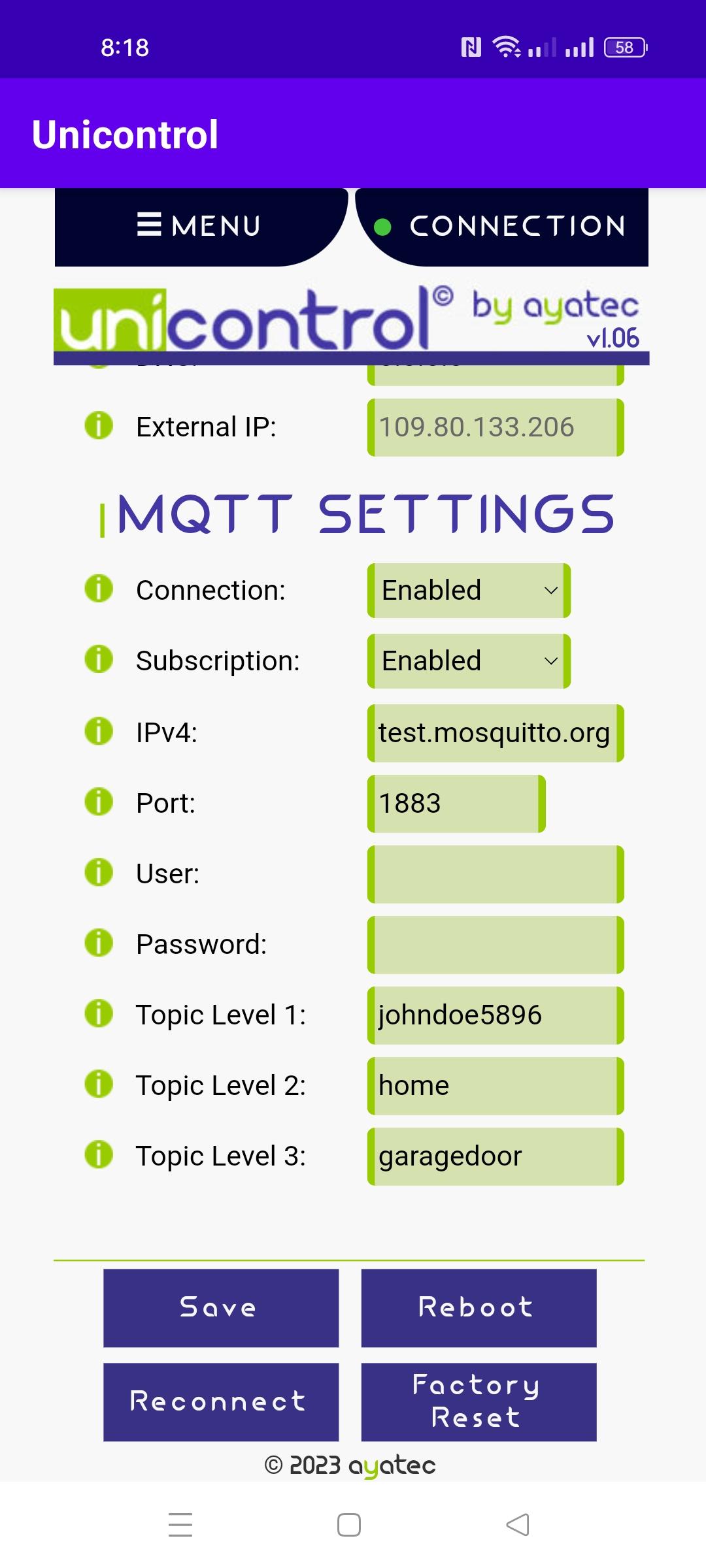
Task: Show info for the External IP setting
Action: [x=99, y=425]
